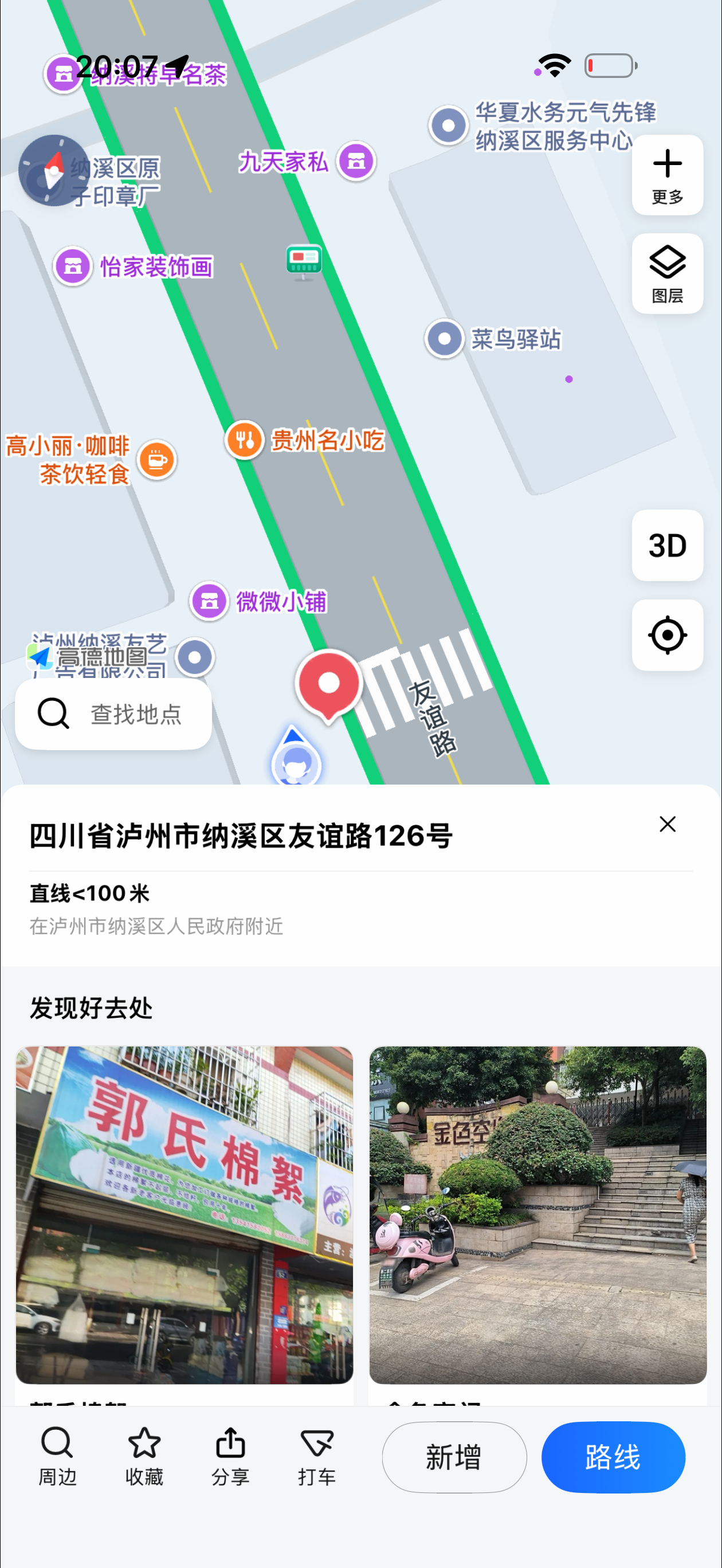Tap the bus stop icon on the map
Image resolution: width=722 pixels, height=1568 pixels.
coord(304,261)
